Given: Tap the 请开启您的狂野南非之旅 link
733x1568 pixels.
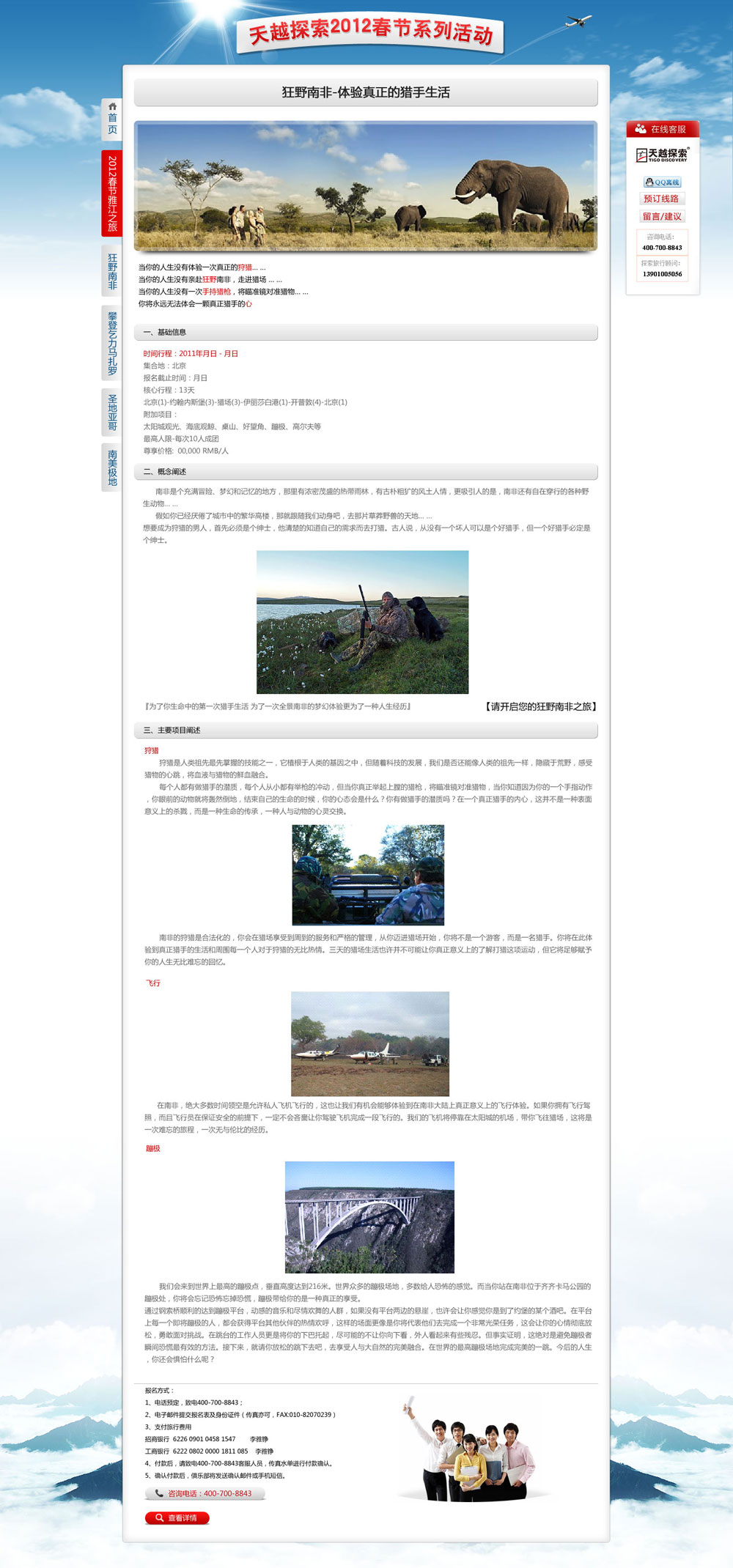Looking at the screenshot, I should [541, 706].
